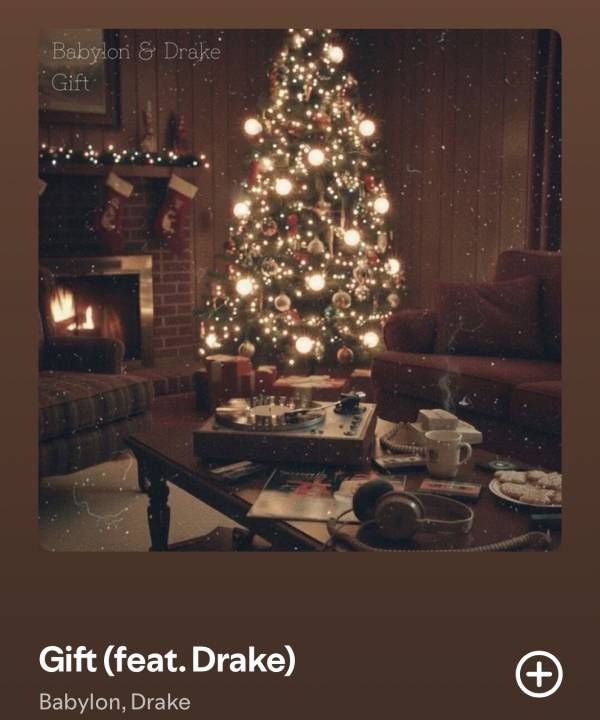Tap the Gift album cover art
Screen dimensions: 600x720
pyautogui.click(x=300, y=290)
